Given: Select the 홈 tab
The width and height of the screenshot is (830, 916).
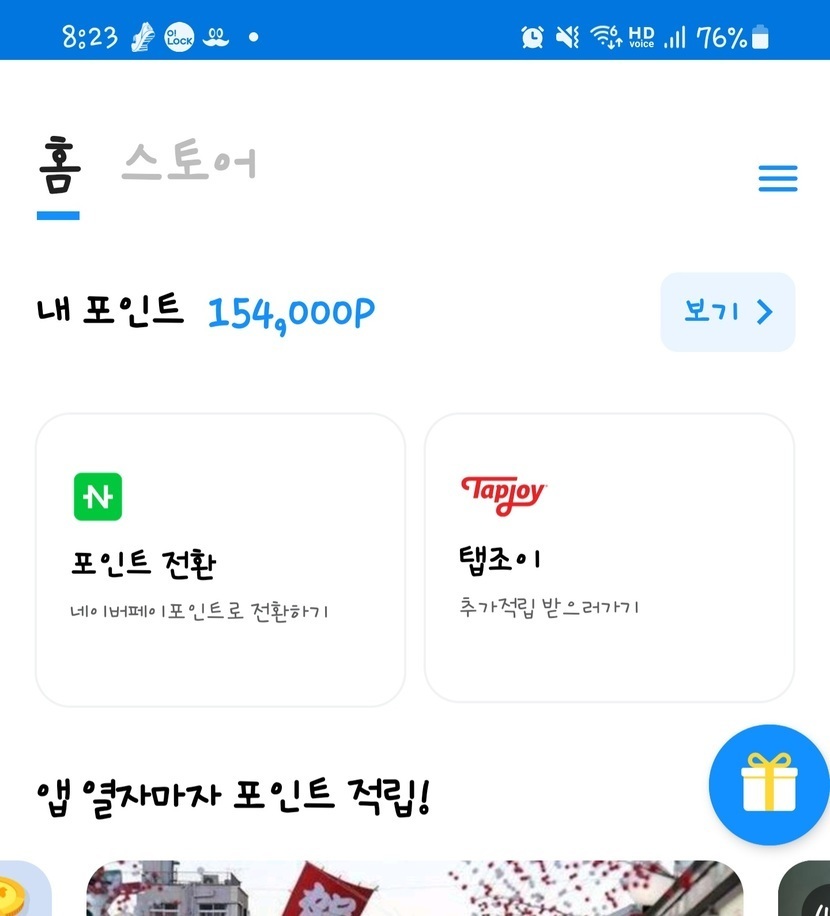Looking at the screenshot, I should click(58, 166).
